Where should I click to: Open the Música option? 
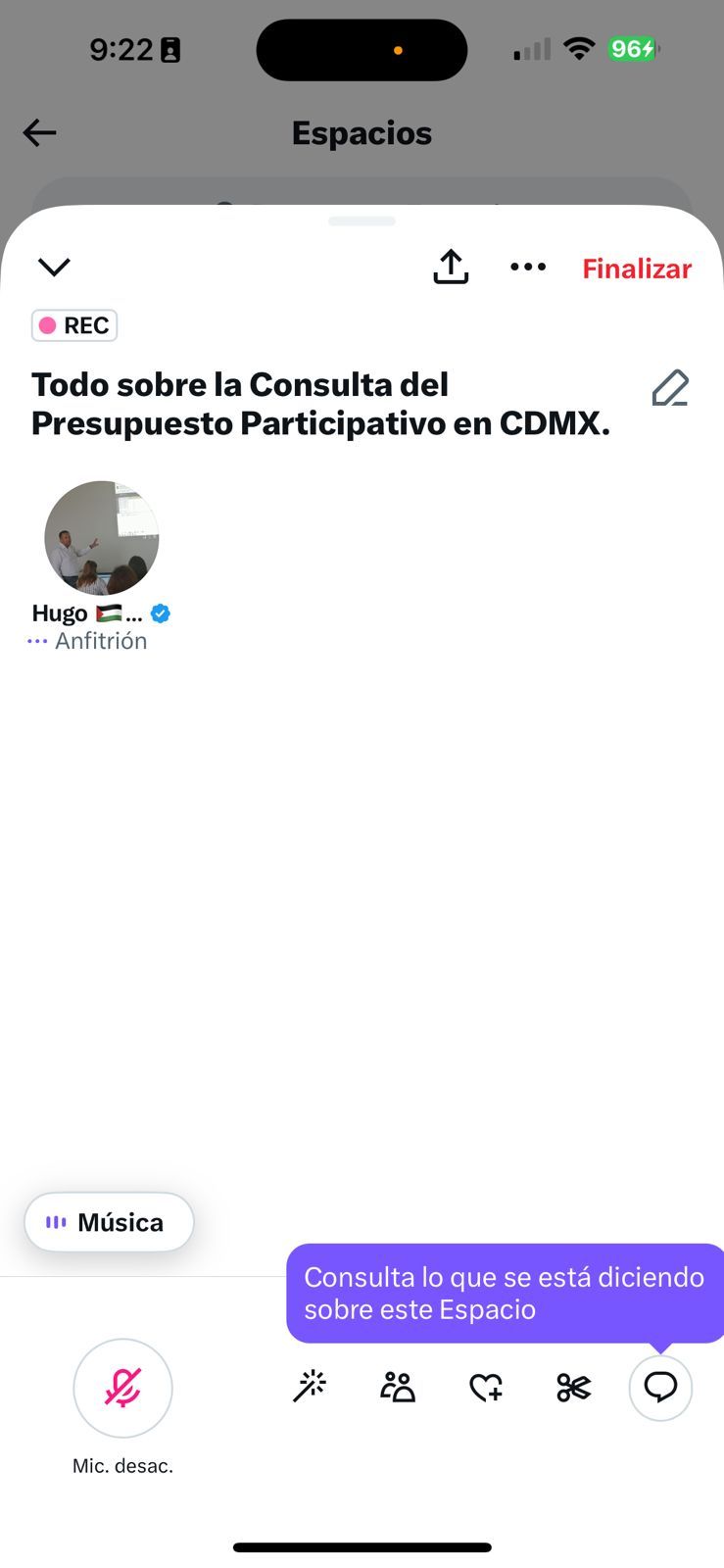point(109,1222)
